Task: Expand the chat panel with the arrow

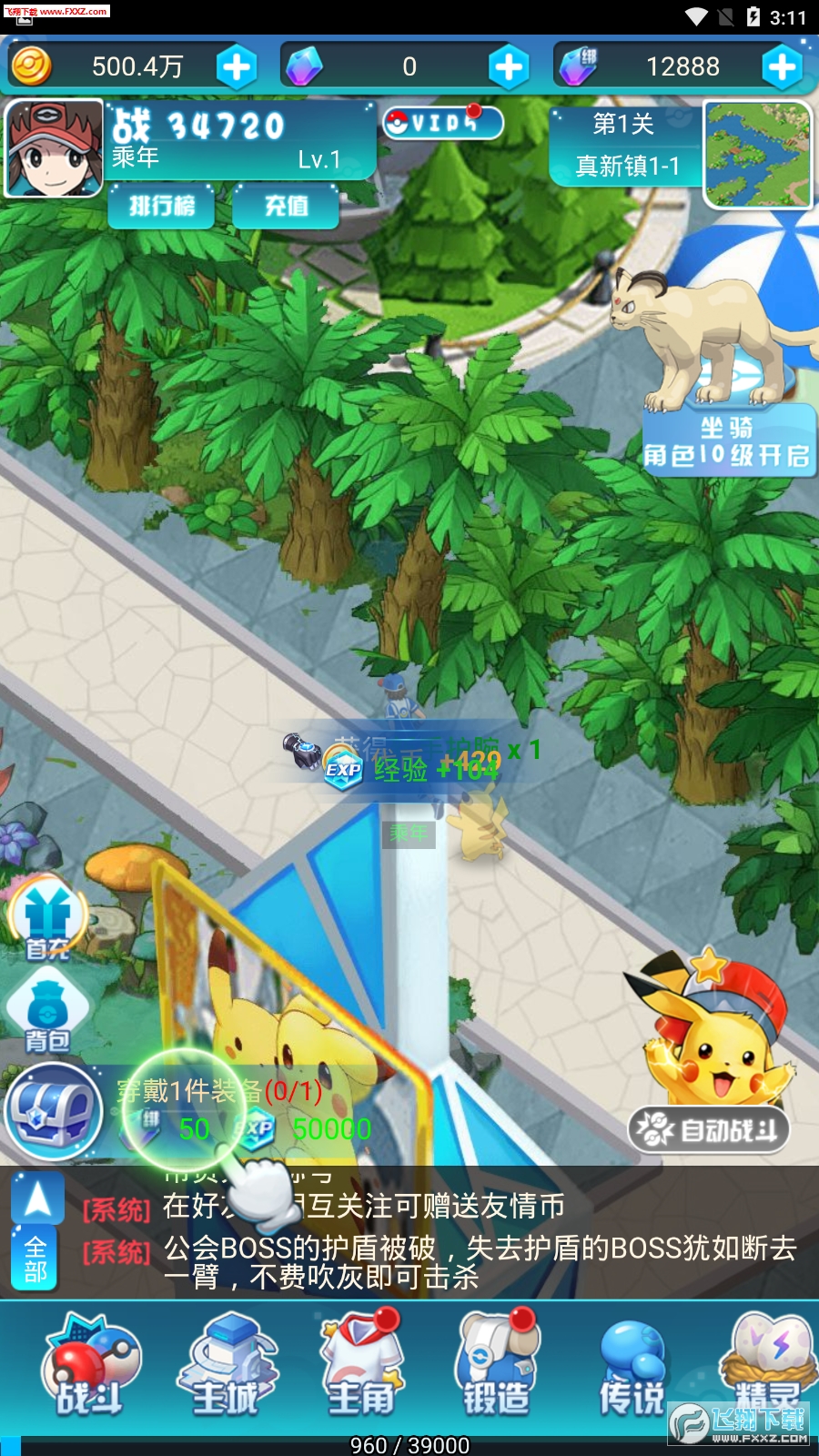Action: (37, 1198)
